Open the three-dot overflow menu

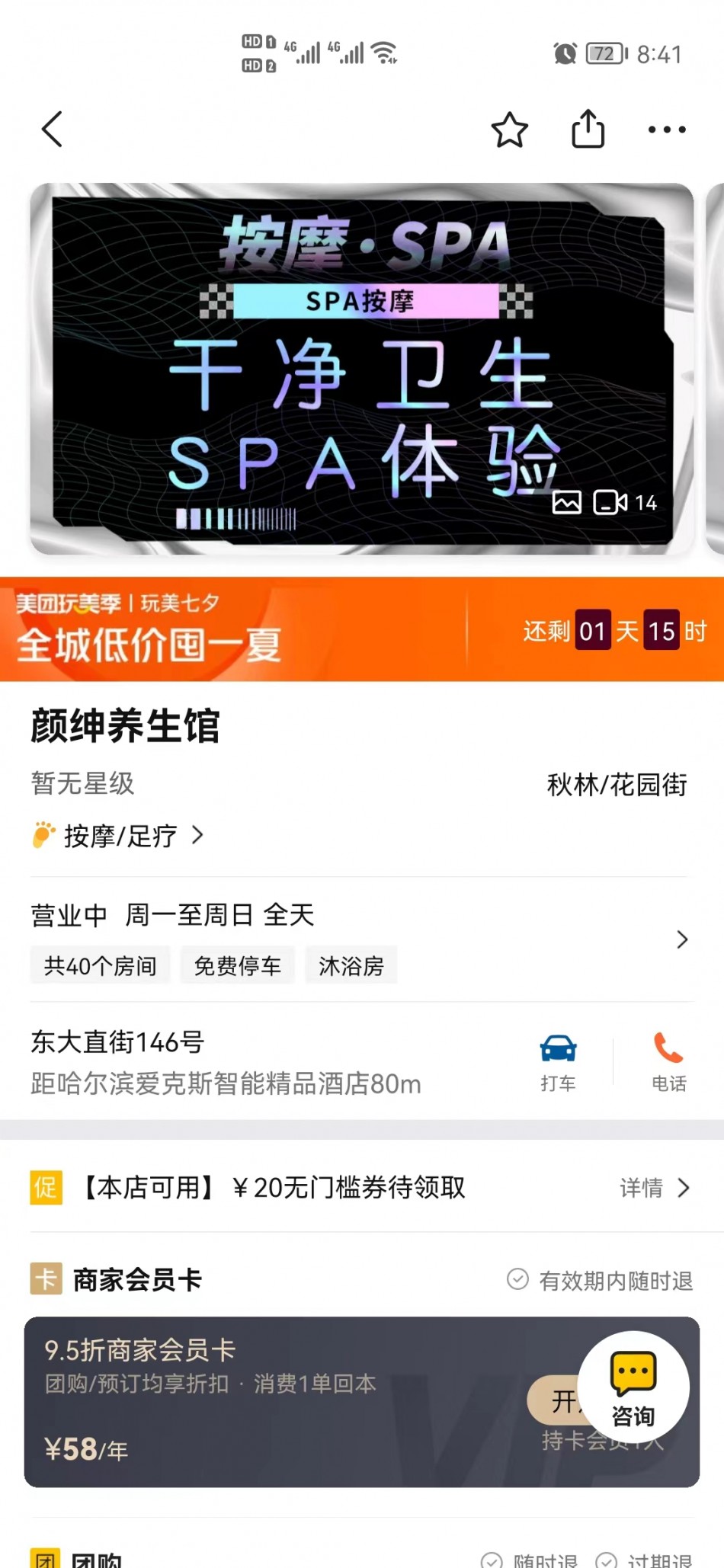666,130
